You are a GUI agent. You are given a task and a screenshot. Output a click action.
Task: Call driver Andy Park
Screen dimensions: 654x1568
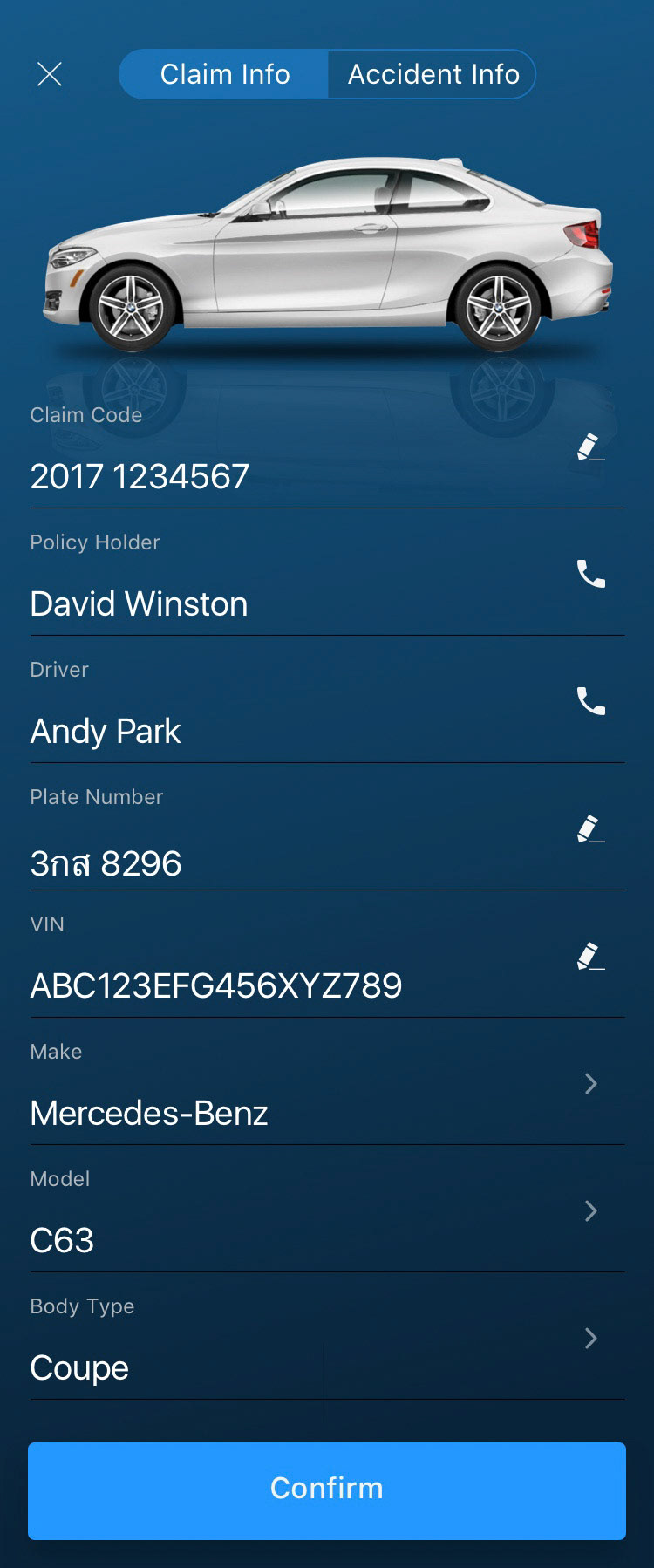click(x=590, y=701)
